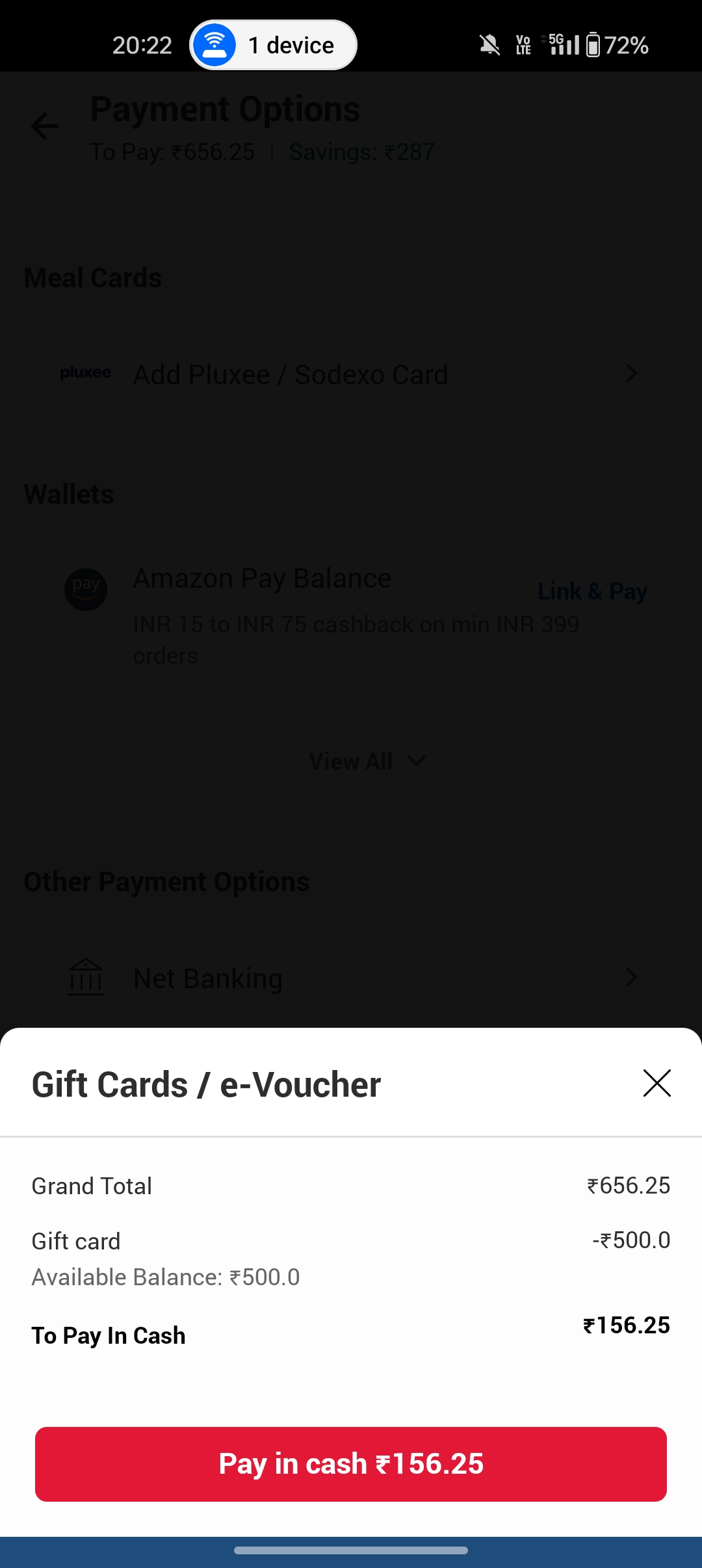Close the Gift Cards / e-Voucher sheet
The image size is (702, 1568).
click(656, 1083)
